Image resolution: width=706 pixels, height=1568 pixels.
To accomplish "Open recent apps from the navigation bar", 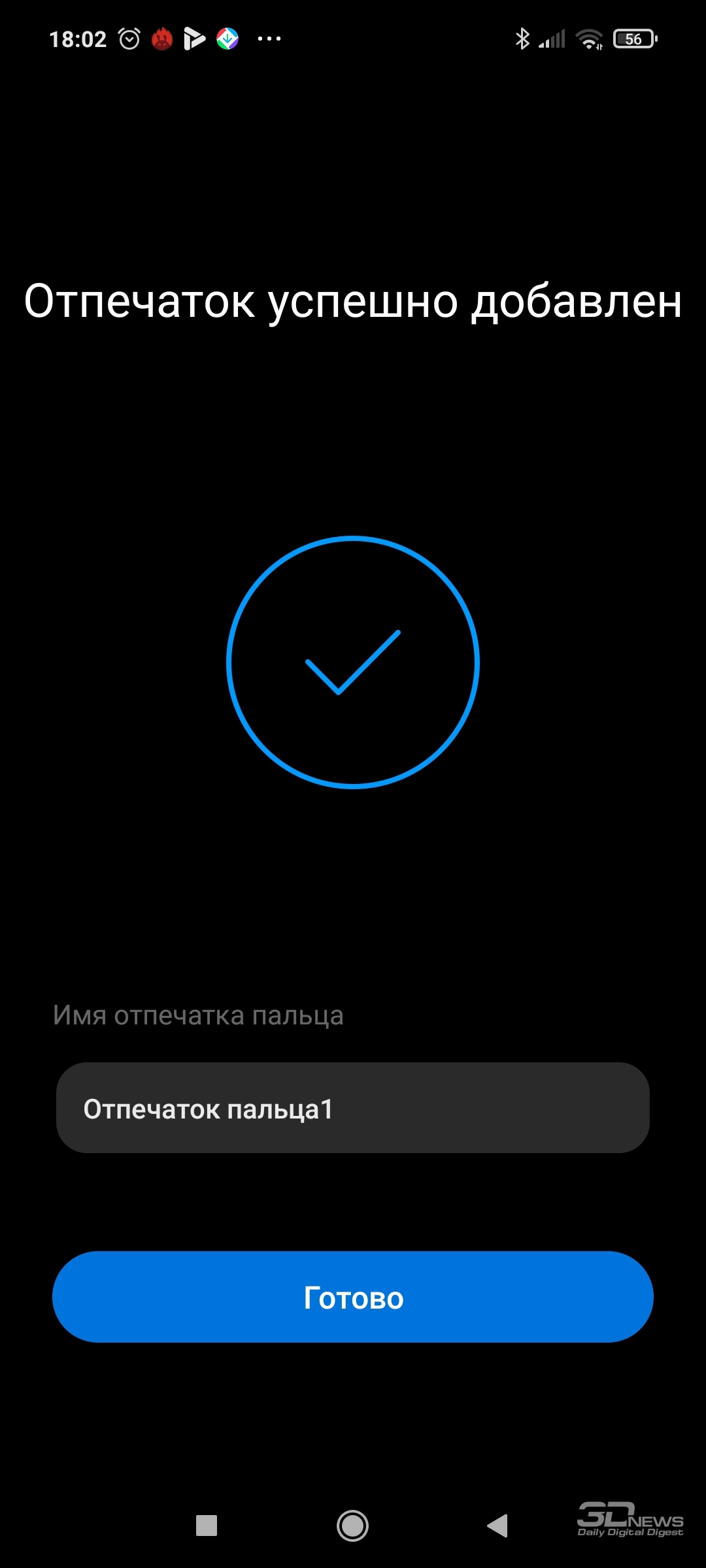I will click(207, 1526).
